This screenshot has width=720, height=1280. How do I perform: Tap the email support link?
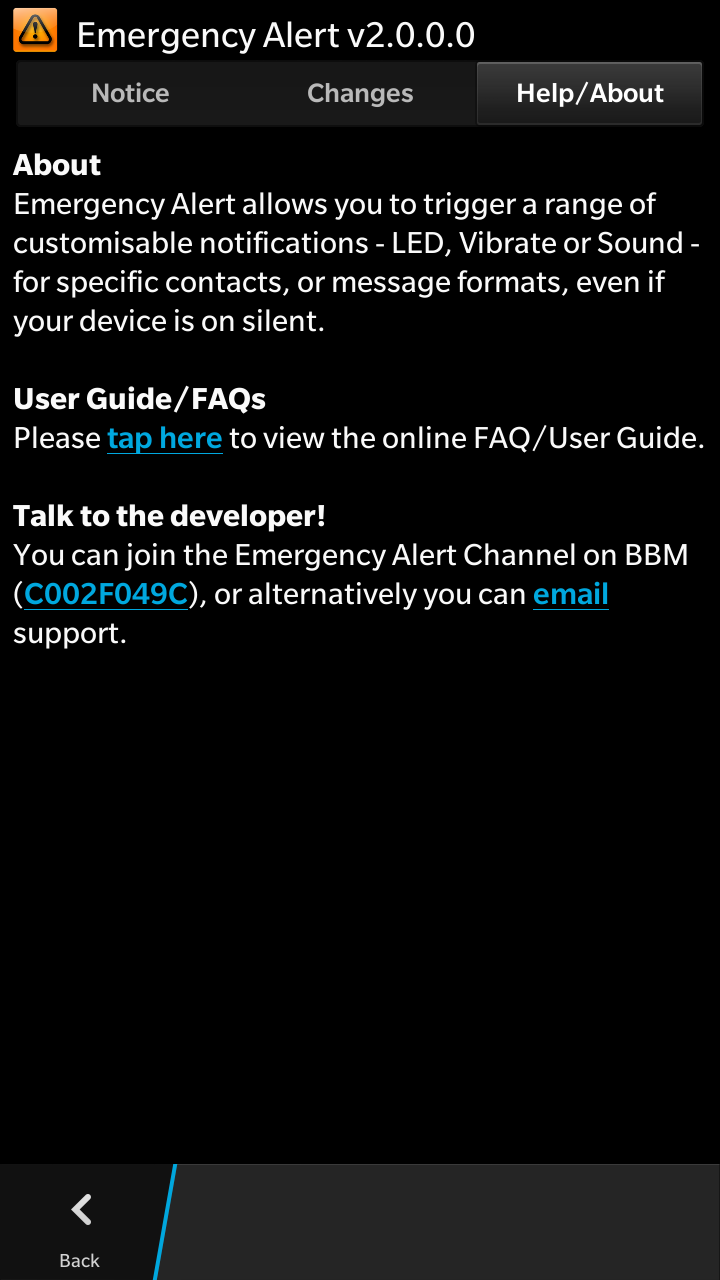[x=571, y=594]
